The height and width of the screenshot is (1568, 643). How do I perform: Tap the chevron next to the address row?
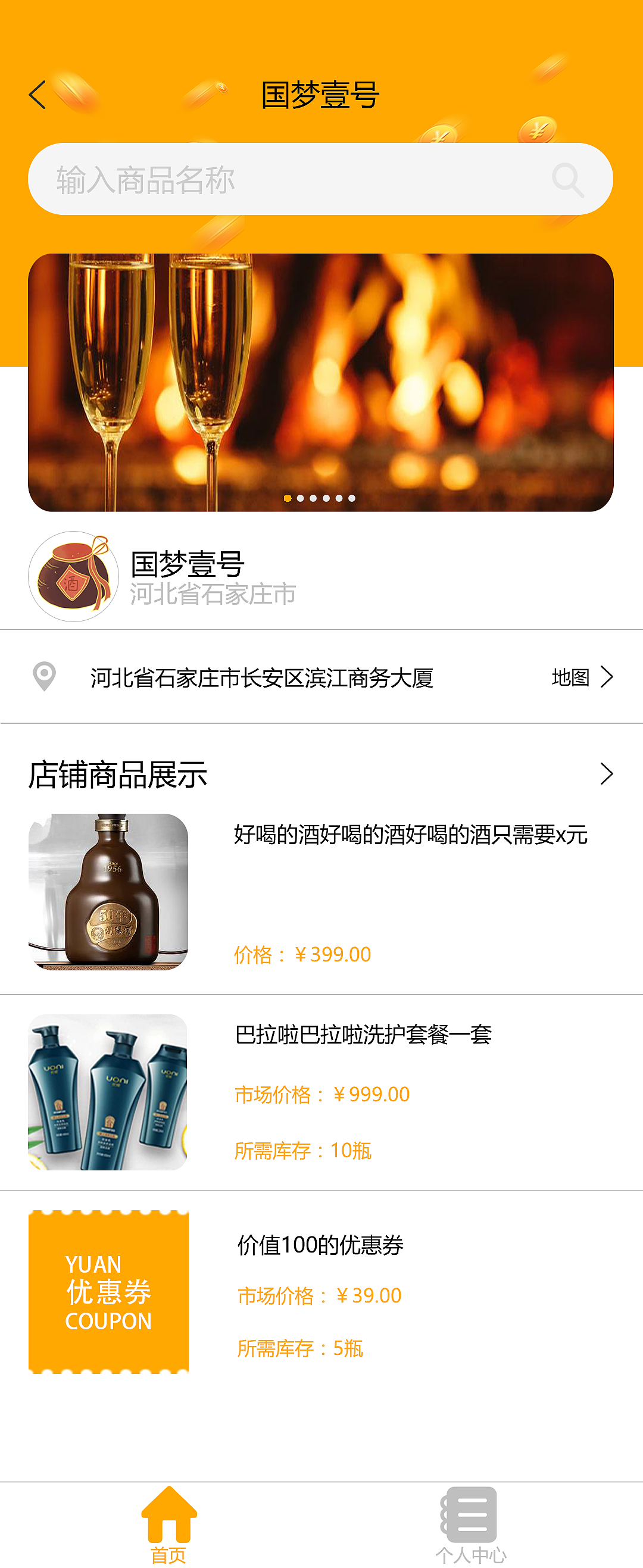click(x=606, y=677)
